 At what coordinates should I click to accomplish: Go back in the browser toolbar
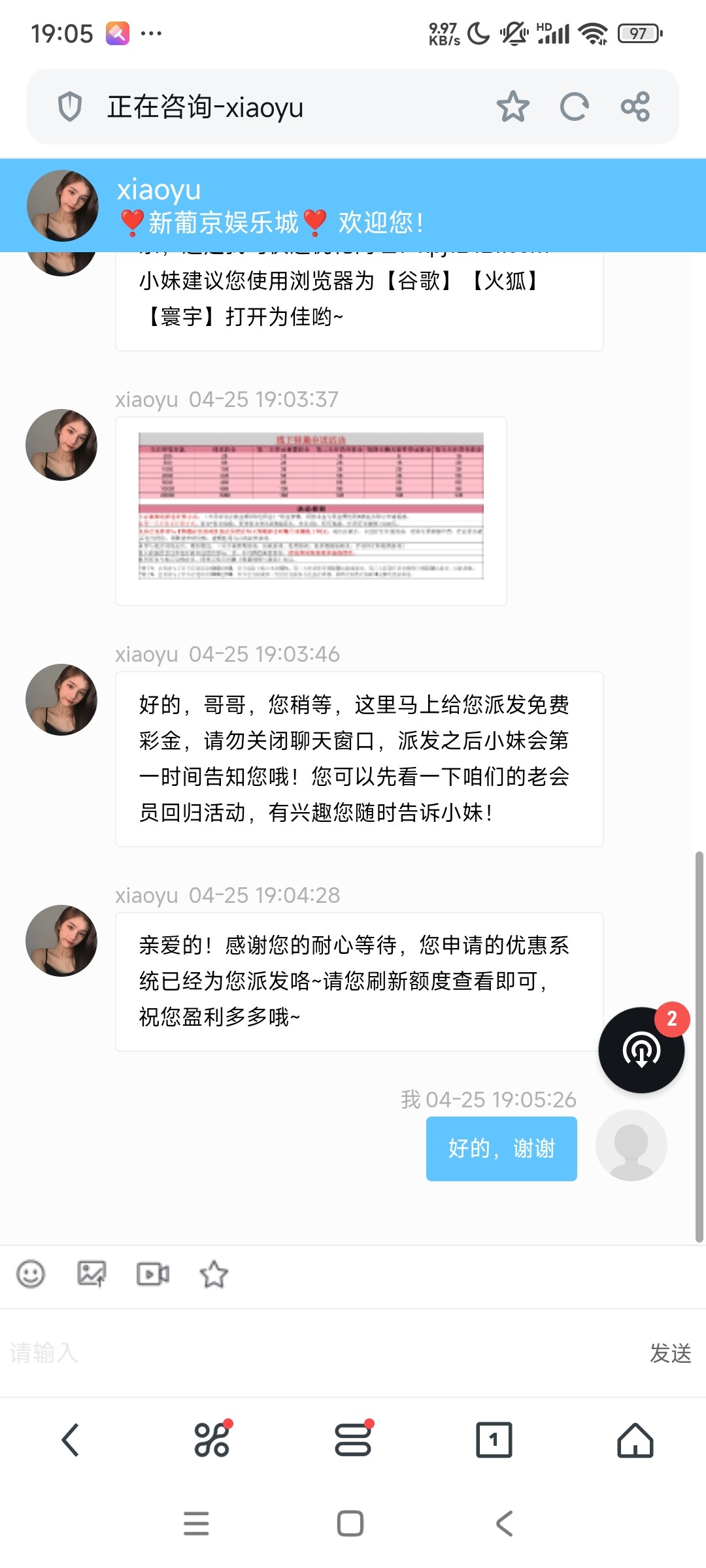pyautogui.click(x=71, y=1440)
